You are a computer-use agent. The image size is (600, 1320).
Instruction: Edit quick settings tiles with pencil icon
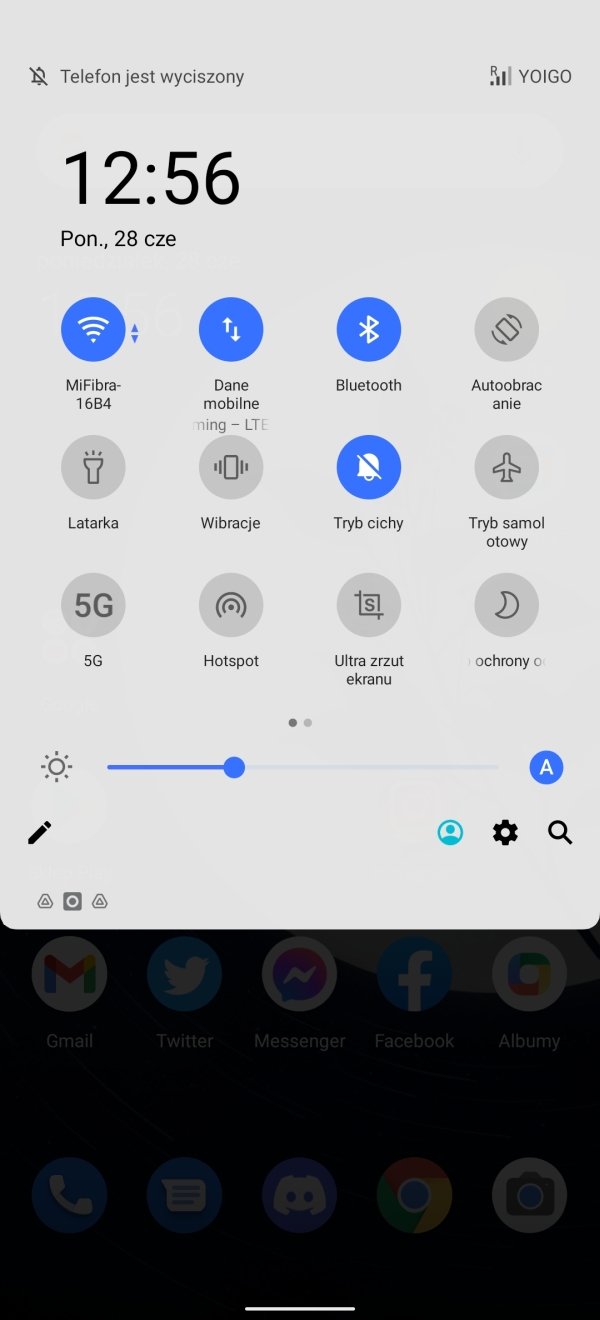tap(39, 832)
